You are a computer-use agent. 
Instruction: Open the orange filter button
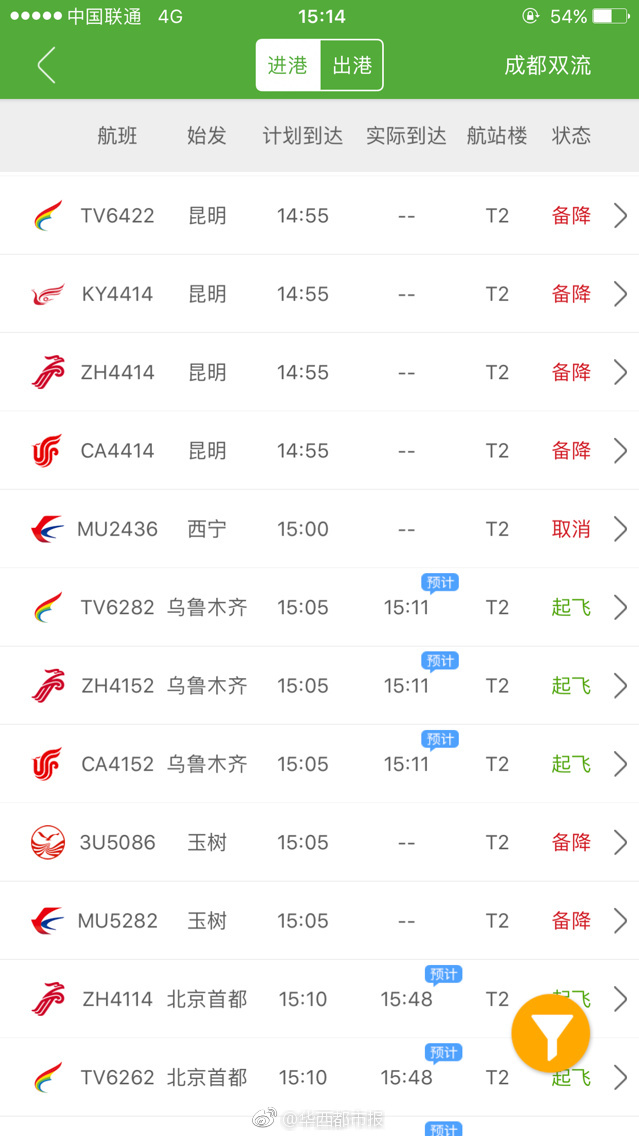coord(551,1033)
